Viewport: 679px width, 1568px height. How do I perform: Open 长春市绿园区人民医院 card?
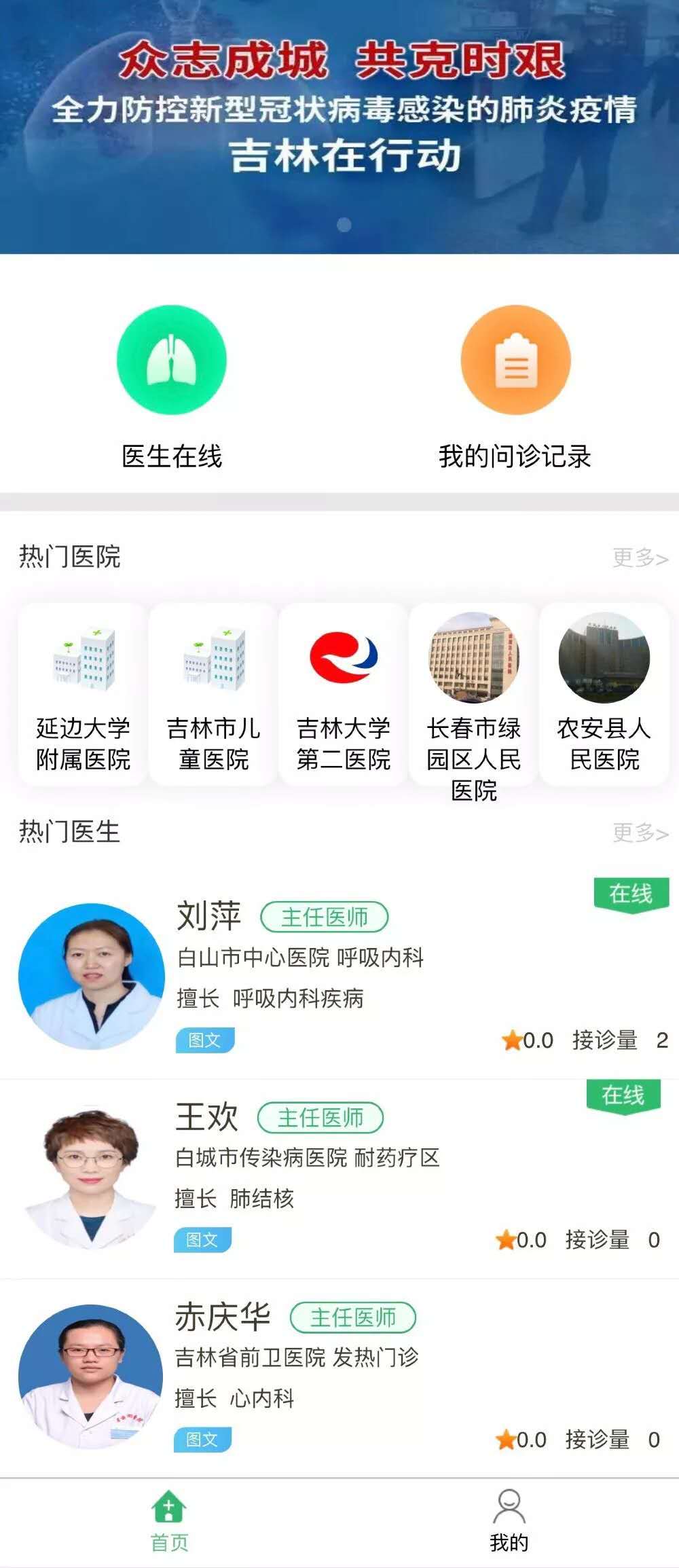[474, 695]
